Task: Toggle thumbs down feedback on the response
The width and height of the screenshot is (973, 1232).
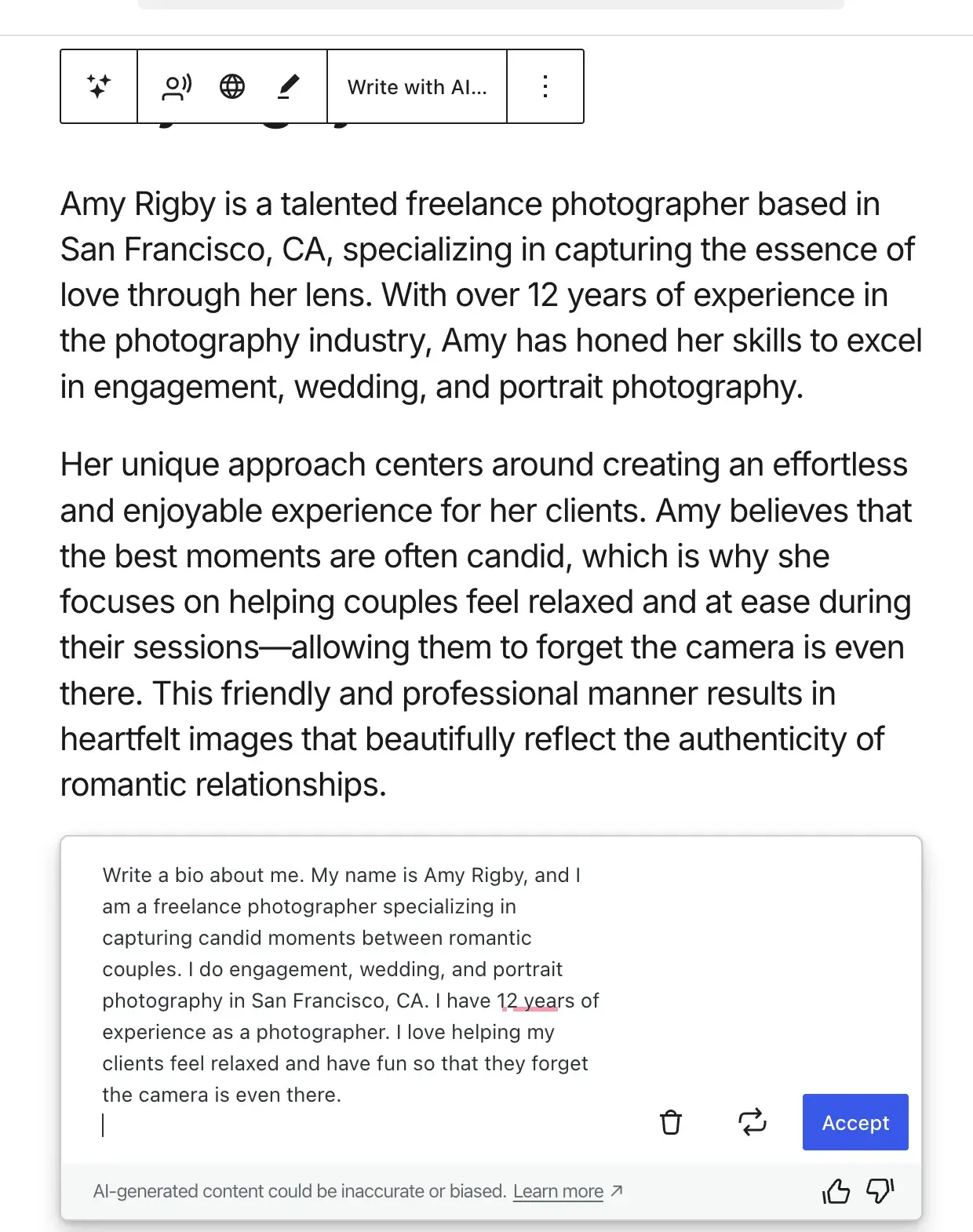Action: coord(879,1191)
